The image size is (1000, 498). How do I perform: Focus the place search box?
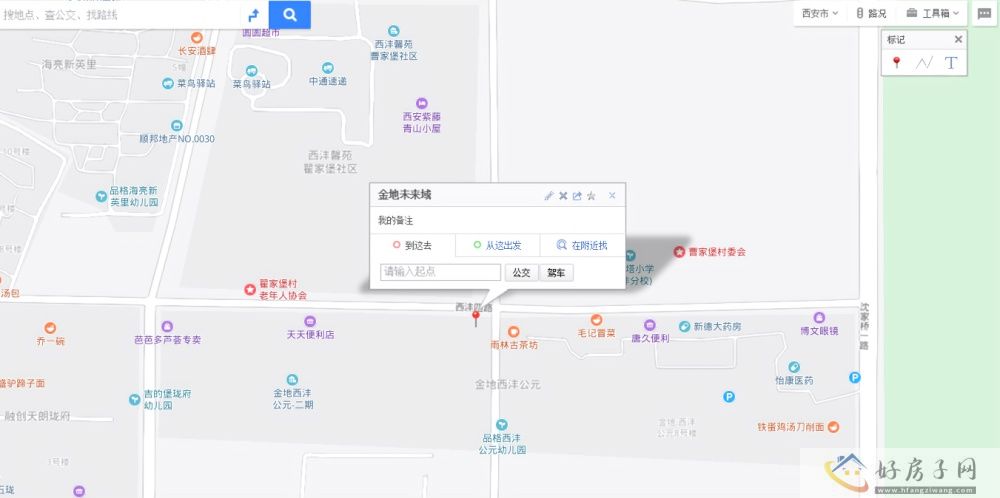[x=120, y=15]
